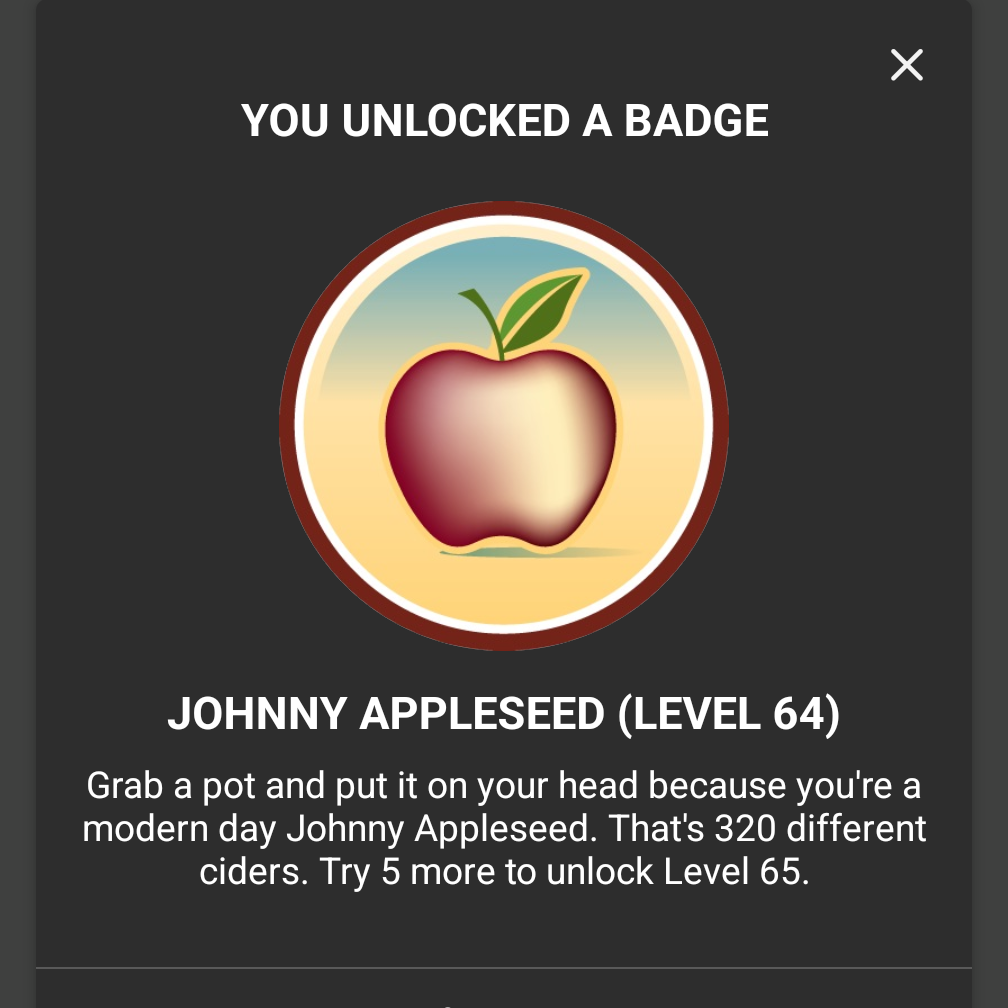Dismiss the unlocked badge dialog
This screenshot has width=1008, height=1008.
[x=906, y=66]
